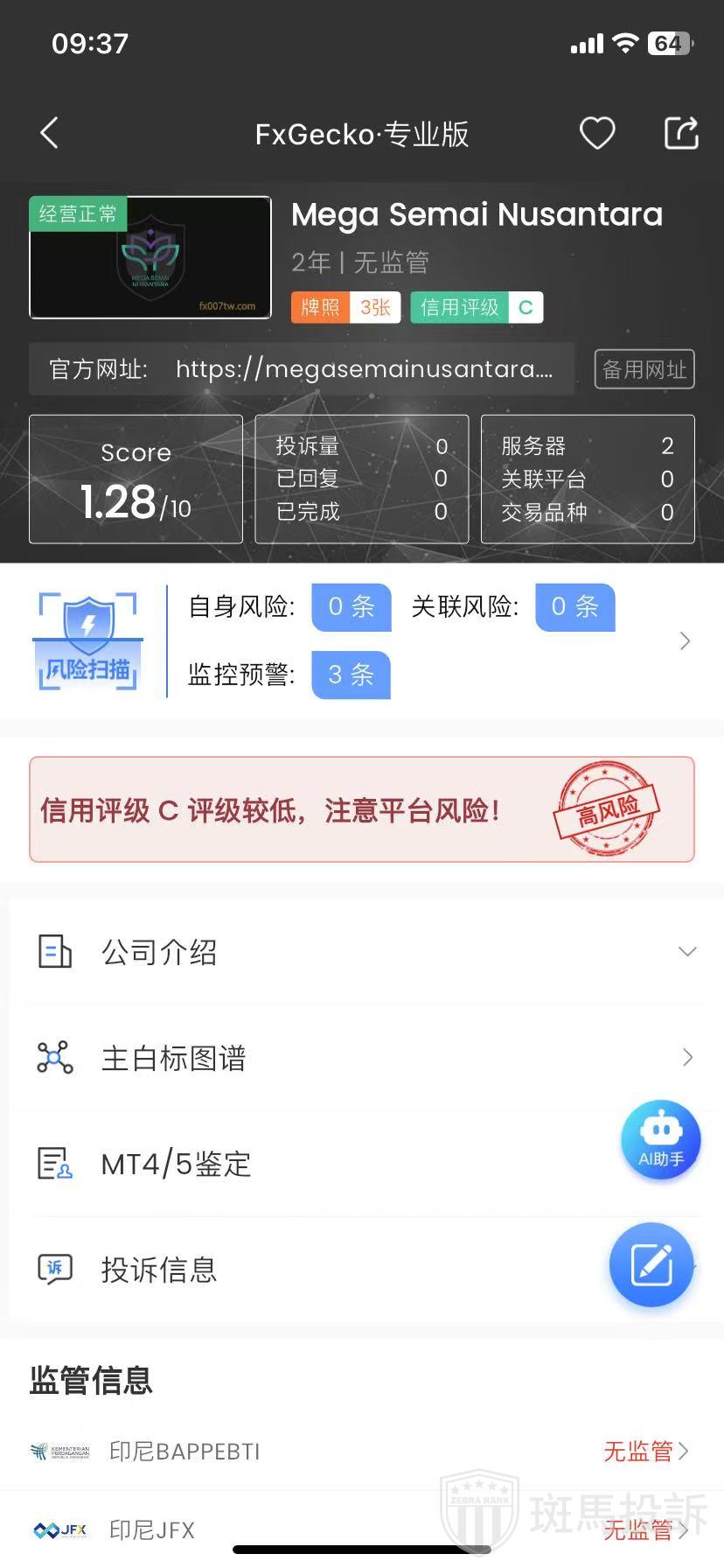Open 投诉信息
The image size is (724, 1568).
click(315, 1270)
